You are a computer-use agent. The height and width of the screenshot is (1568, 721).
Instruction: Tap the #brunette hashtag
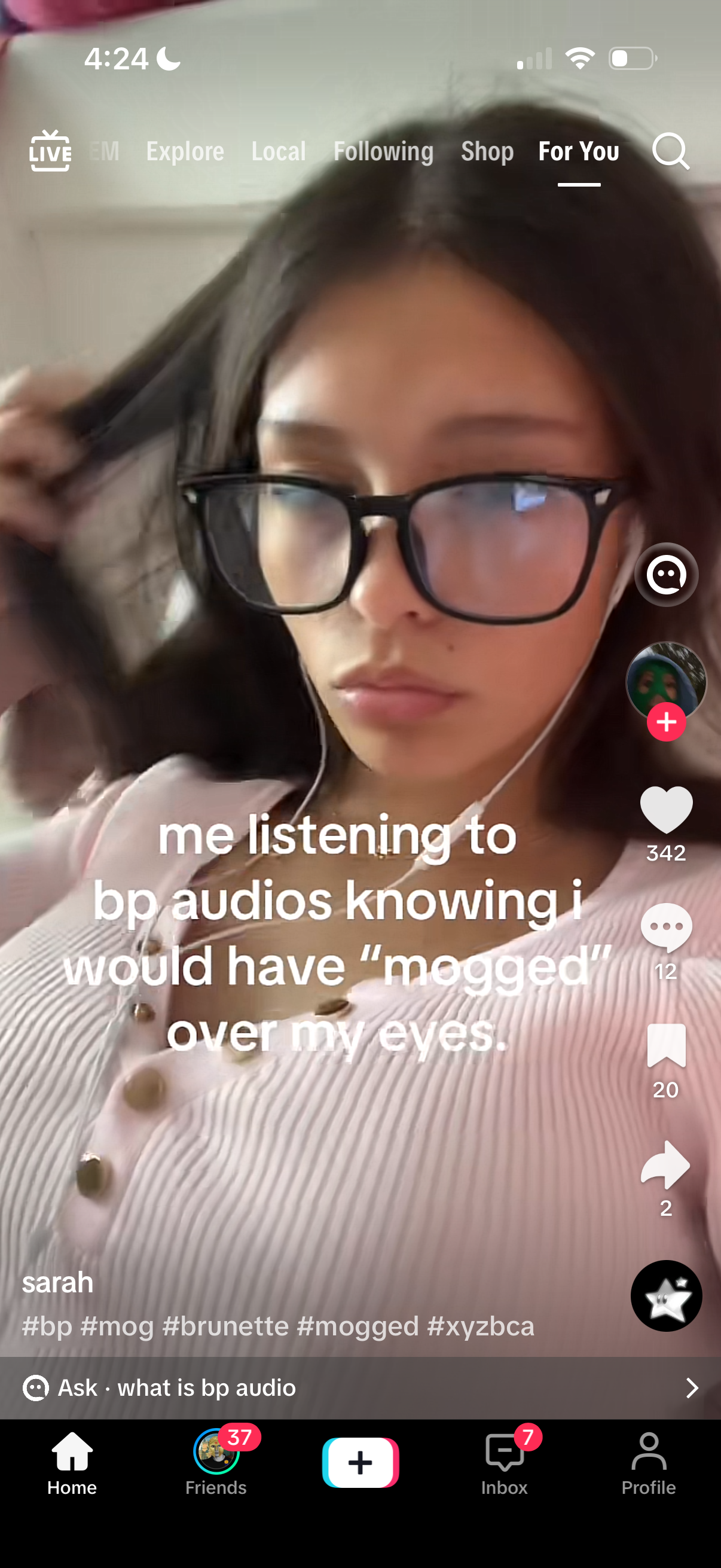click(x=225, y=1326)
